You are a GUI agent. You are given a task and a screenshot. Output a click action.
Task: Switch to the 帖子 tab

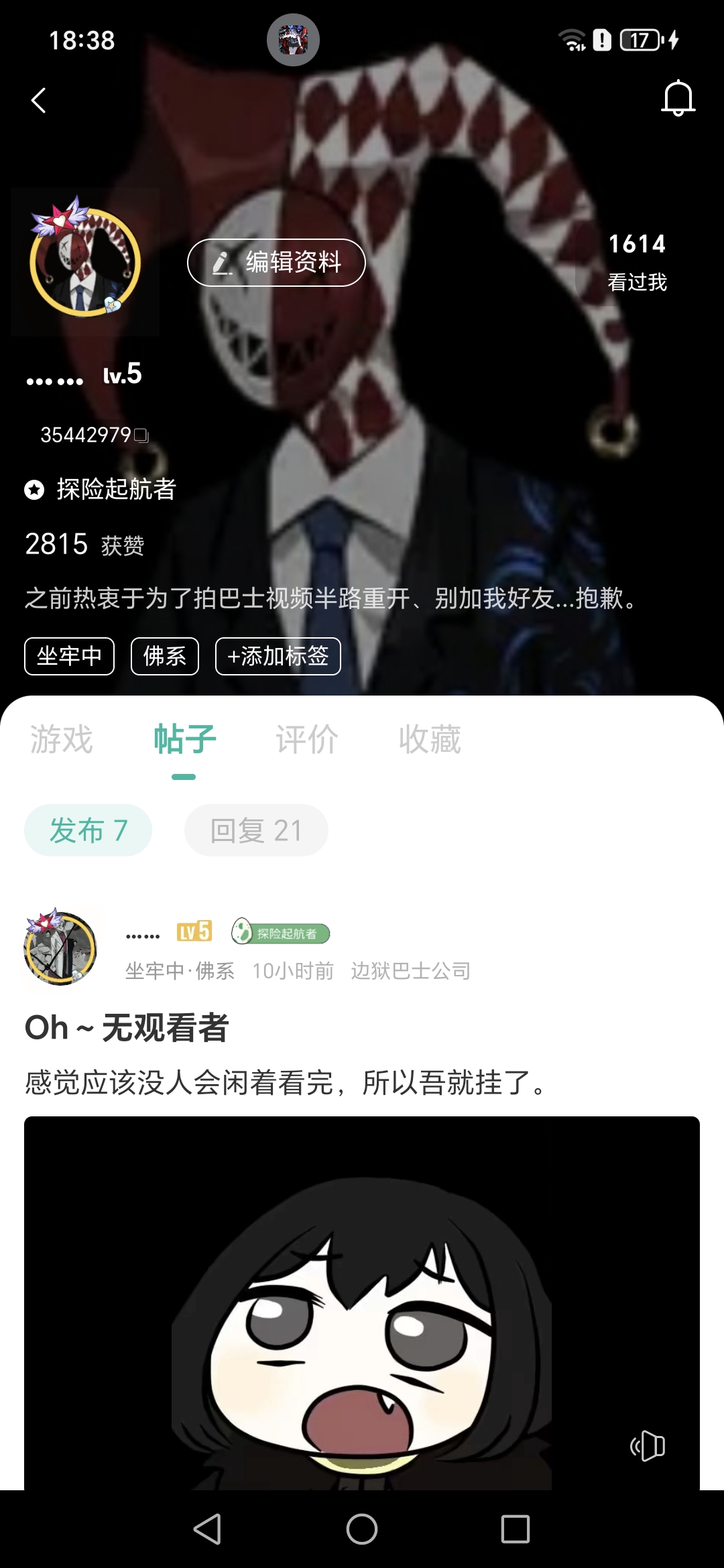pos(184,740)
